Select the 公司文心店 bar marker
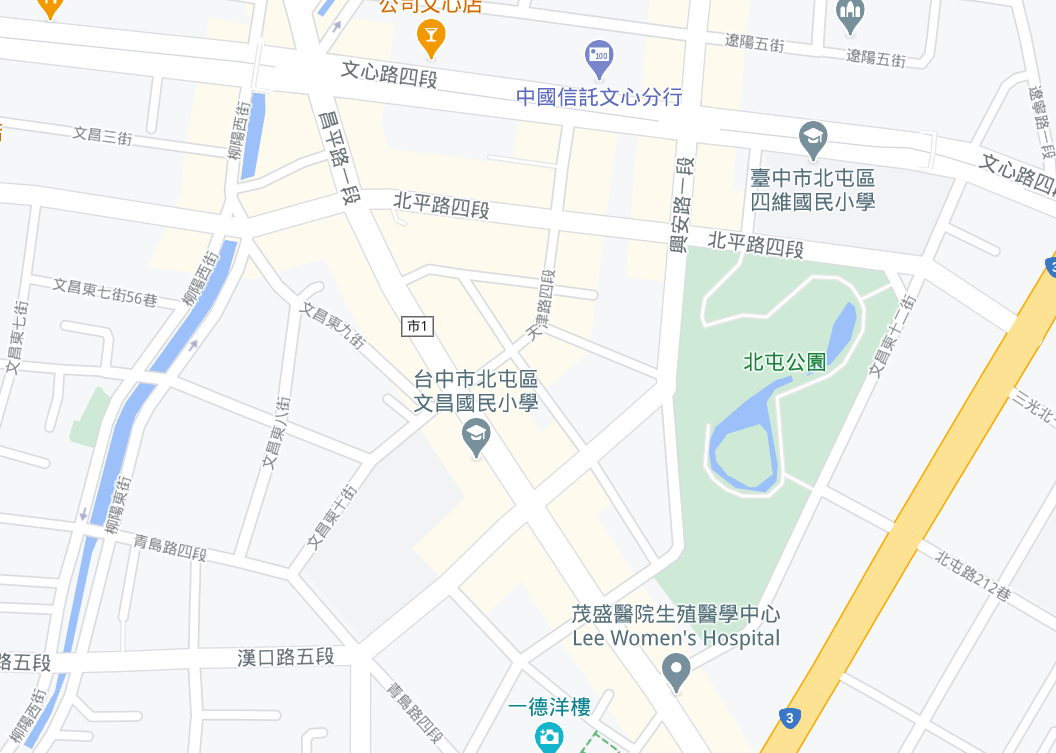This screenshot has height=753, width=1056. [431, 38]
